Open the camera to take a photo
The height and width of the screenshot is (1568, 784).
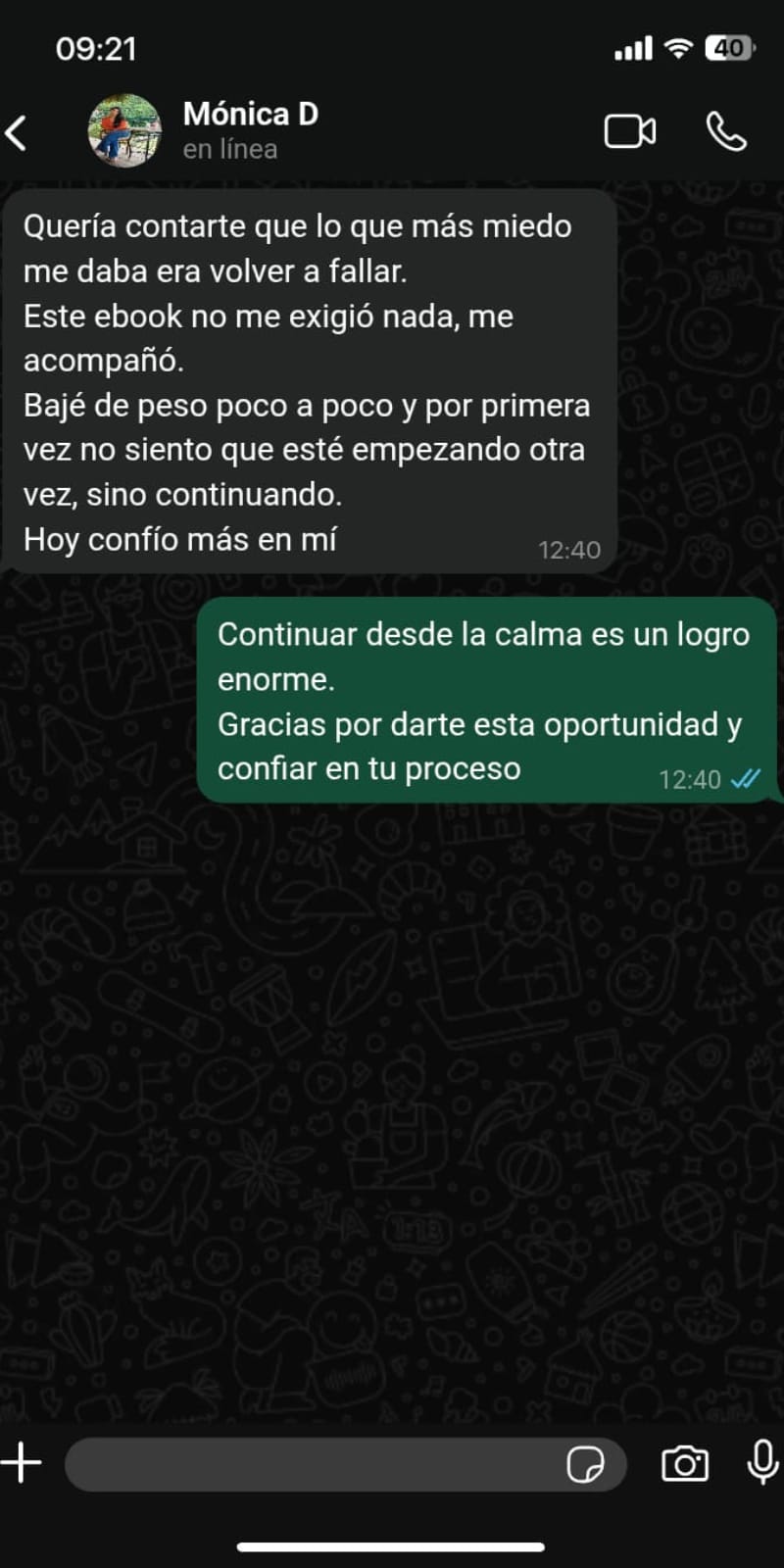(x=685, y=1464)
